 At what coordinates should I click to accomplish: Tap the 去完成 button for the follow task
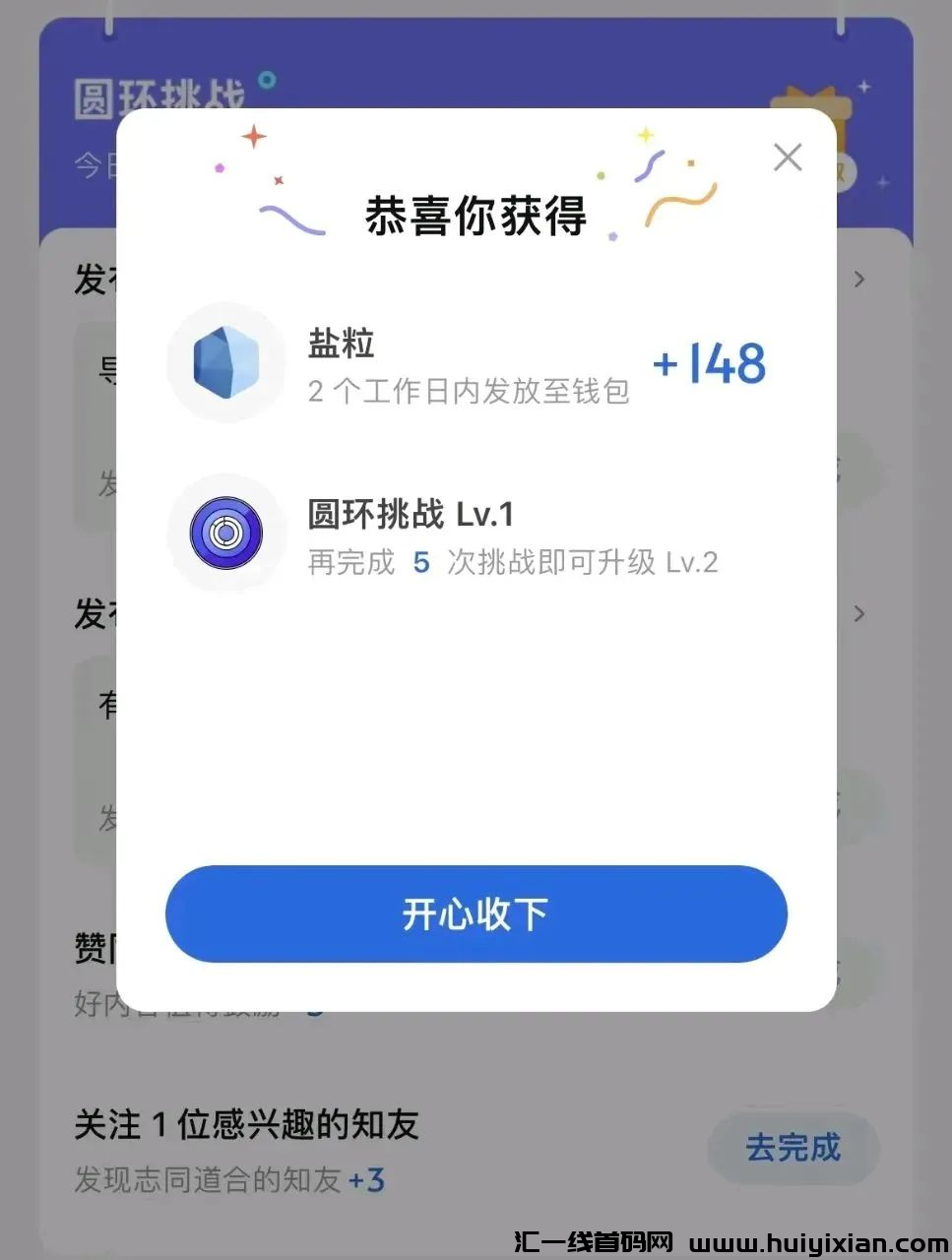click(793, 1149)
